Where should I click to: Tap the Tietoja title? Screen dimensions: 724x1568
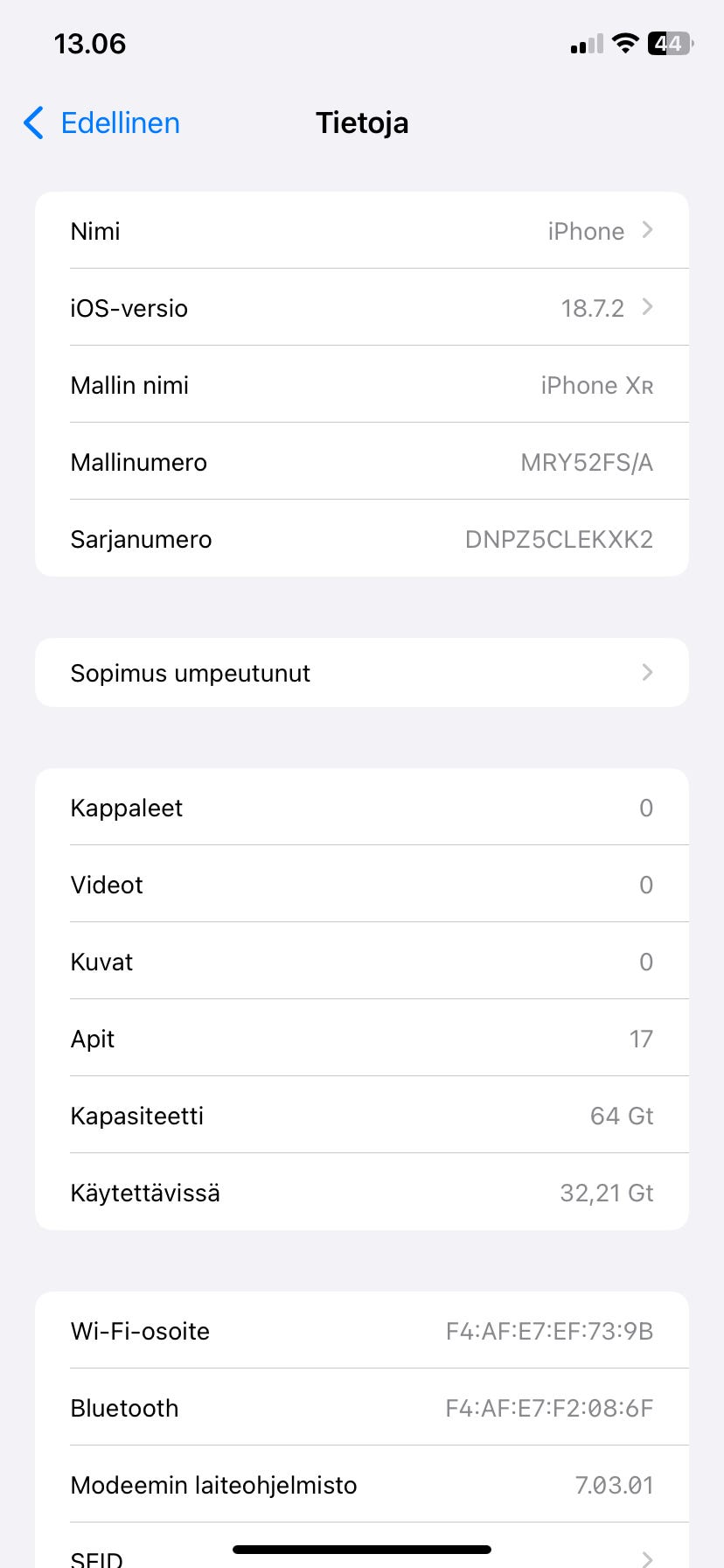[x=362, y=122]
